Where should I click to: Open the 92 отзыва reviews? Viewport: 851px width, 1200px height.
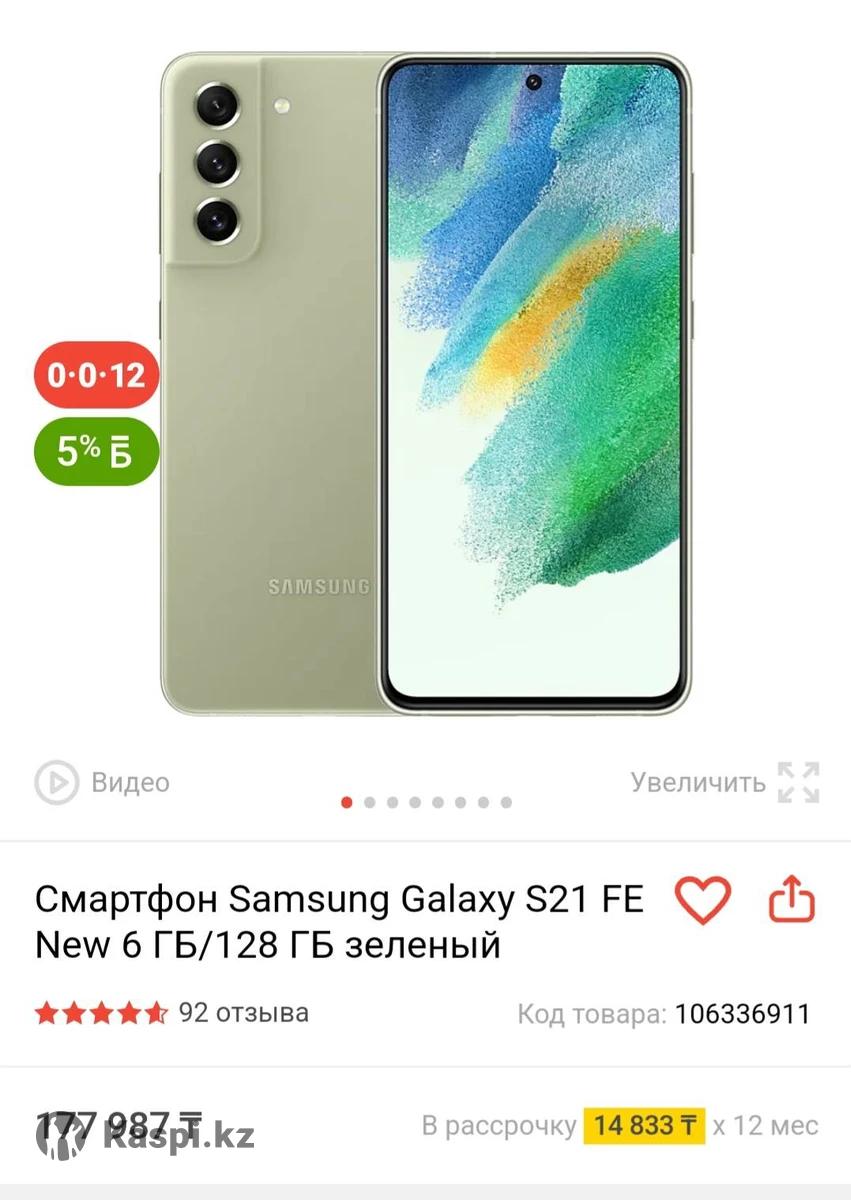pyautogui.click(x=242, y=1013)
